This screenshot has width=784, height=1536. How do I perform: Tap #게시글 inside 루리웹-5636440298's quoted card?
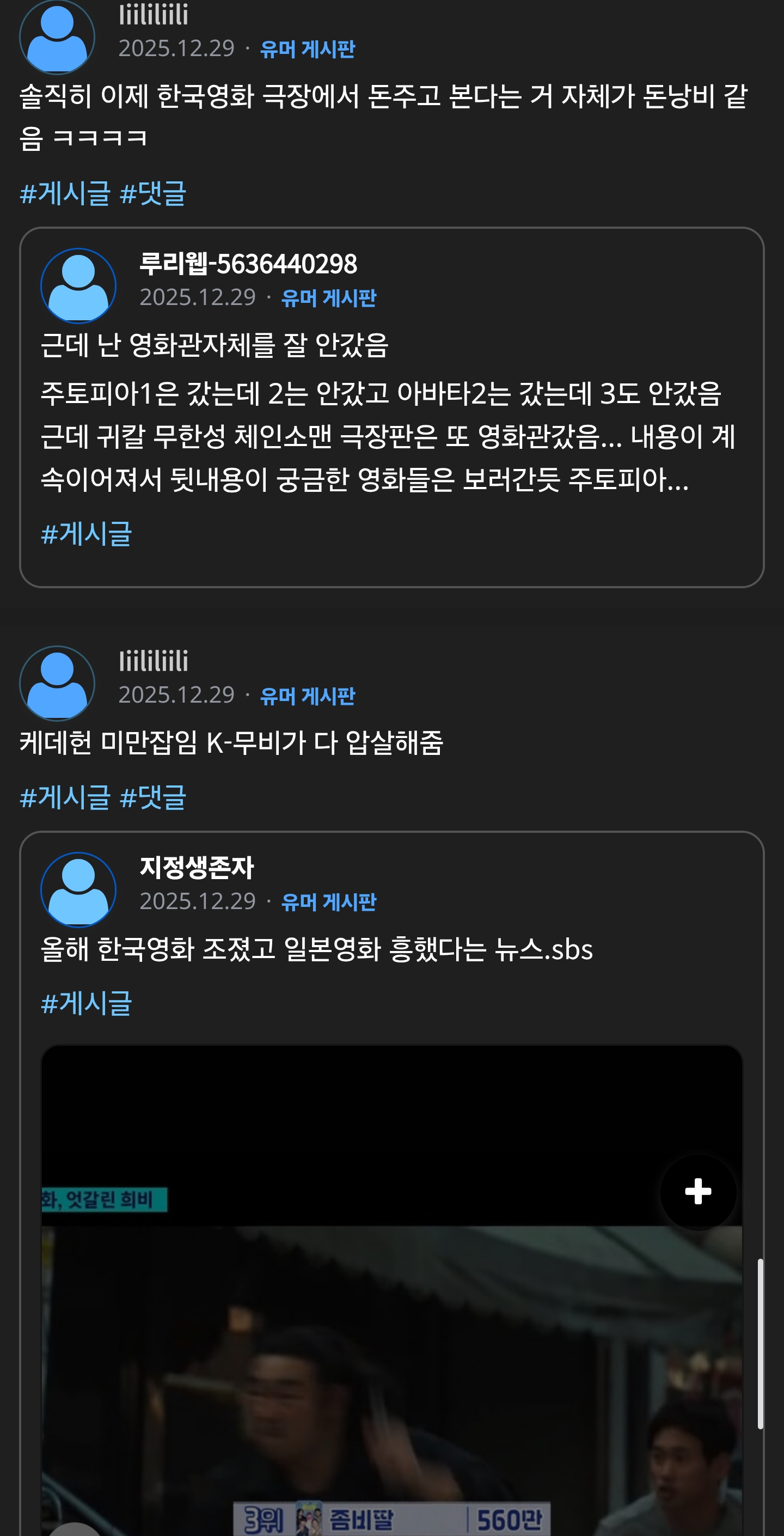click(x=86, y=534)
